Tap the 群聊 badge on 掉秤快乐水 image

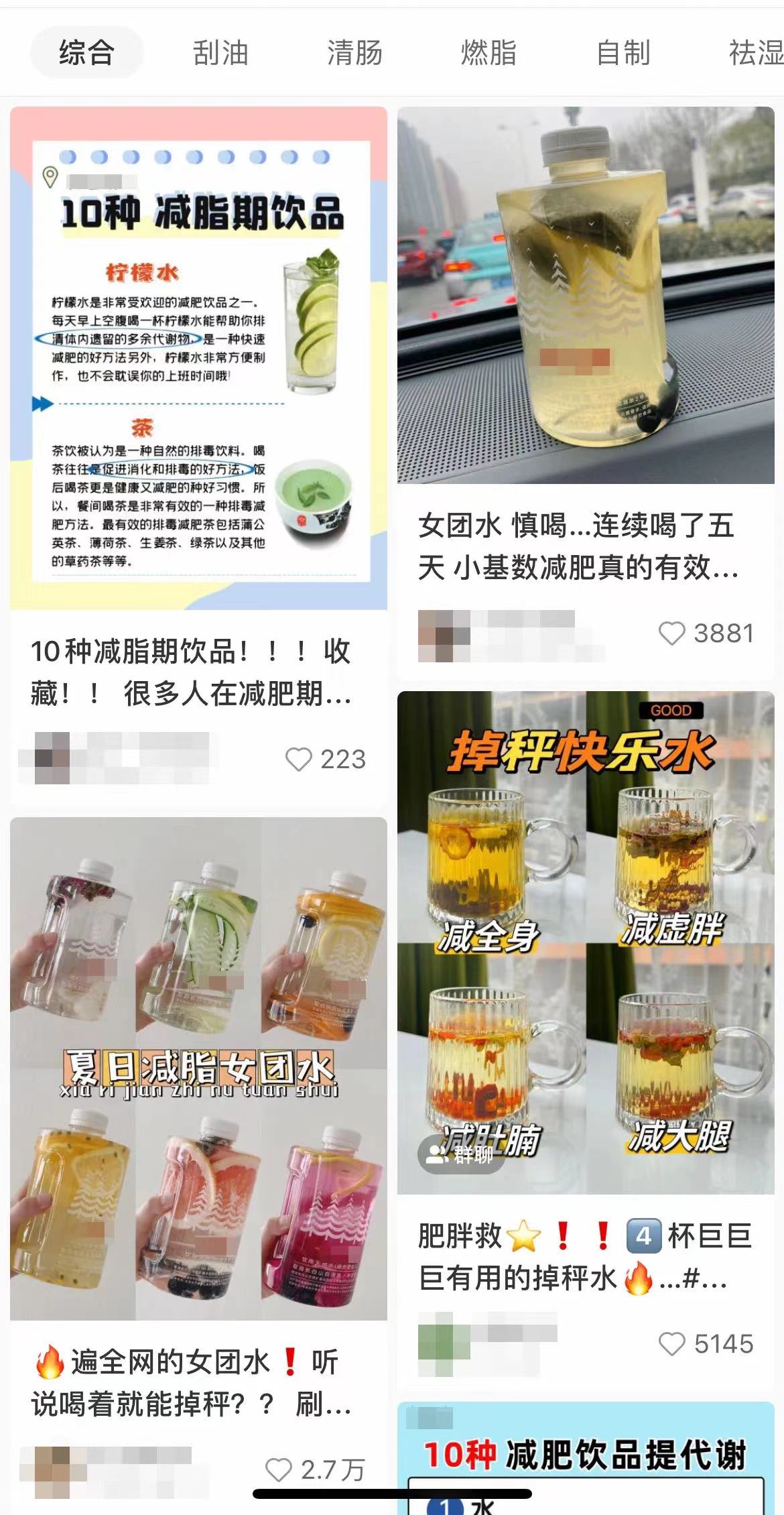pos(460,1154)
